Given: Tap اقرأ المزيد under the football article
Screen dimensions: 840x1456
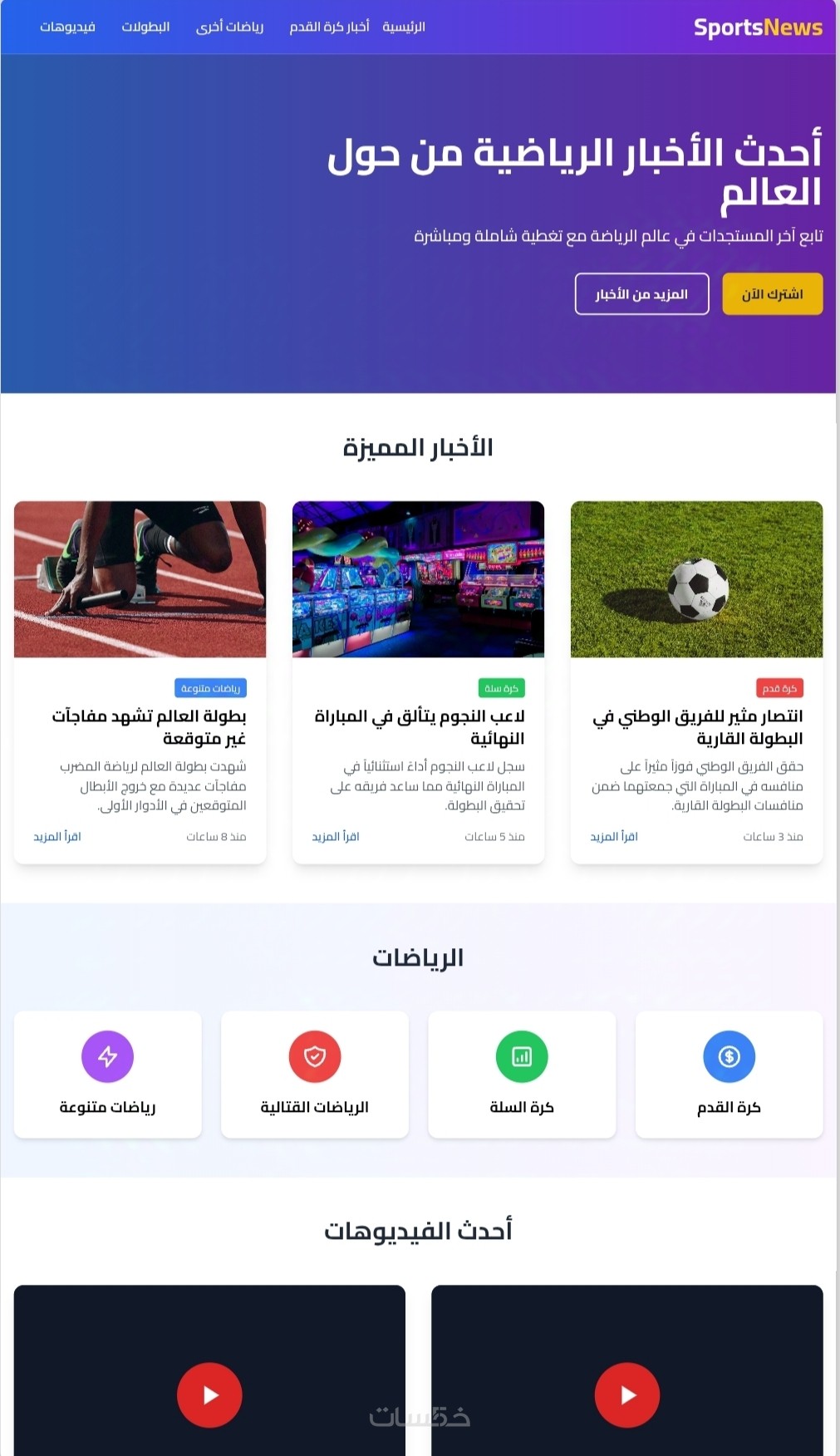Looking at the screenshot, I should tap(613, 836).
